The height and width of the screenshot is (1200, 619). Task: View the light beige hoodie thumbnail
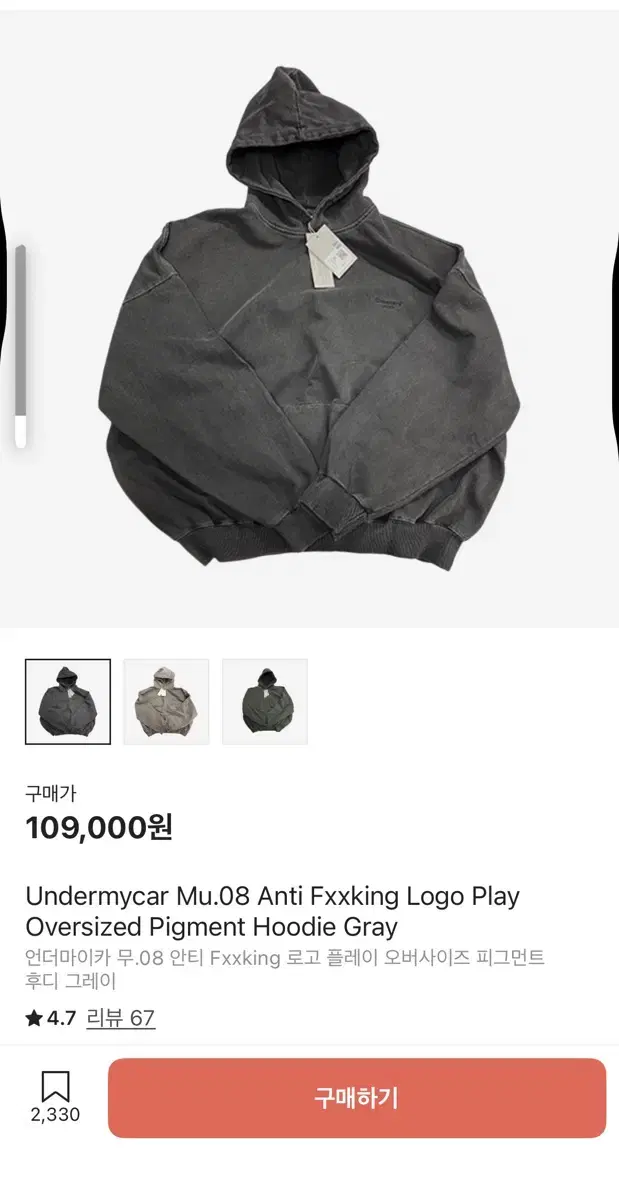[x=166, y=701]
